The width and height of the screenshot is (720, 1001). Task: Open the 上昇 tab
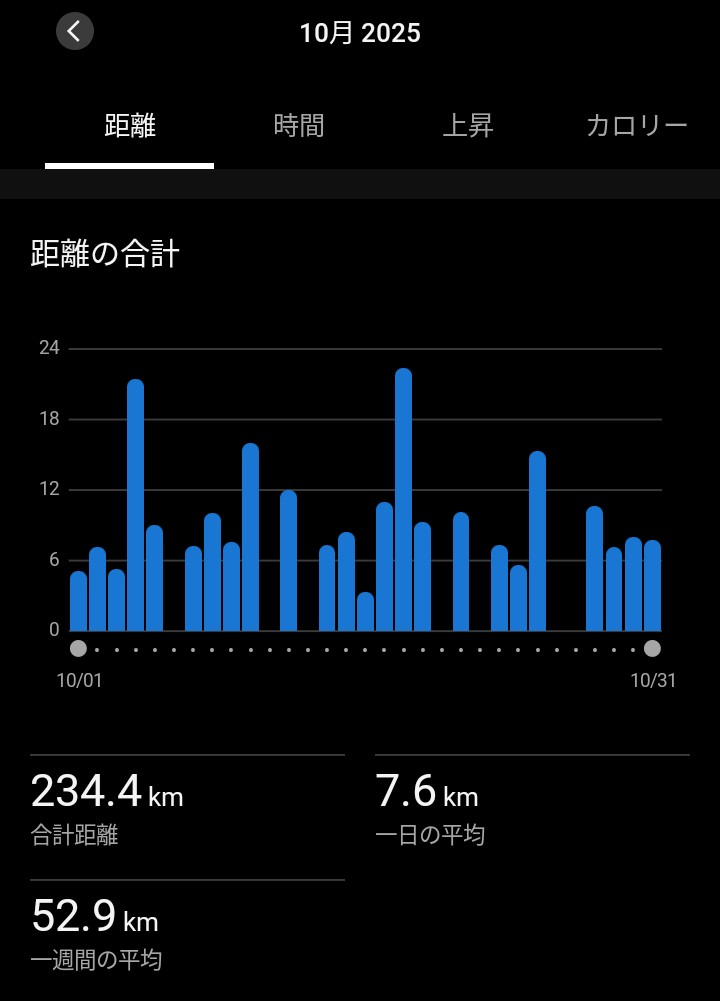tap(468, 127)
